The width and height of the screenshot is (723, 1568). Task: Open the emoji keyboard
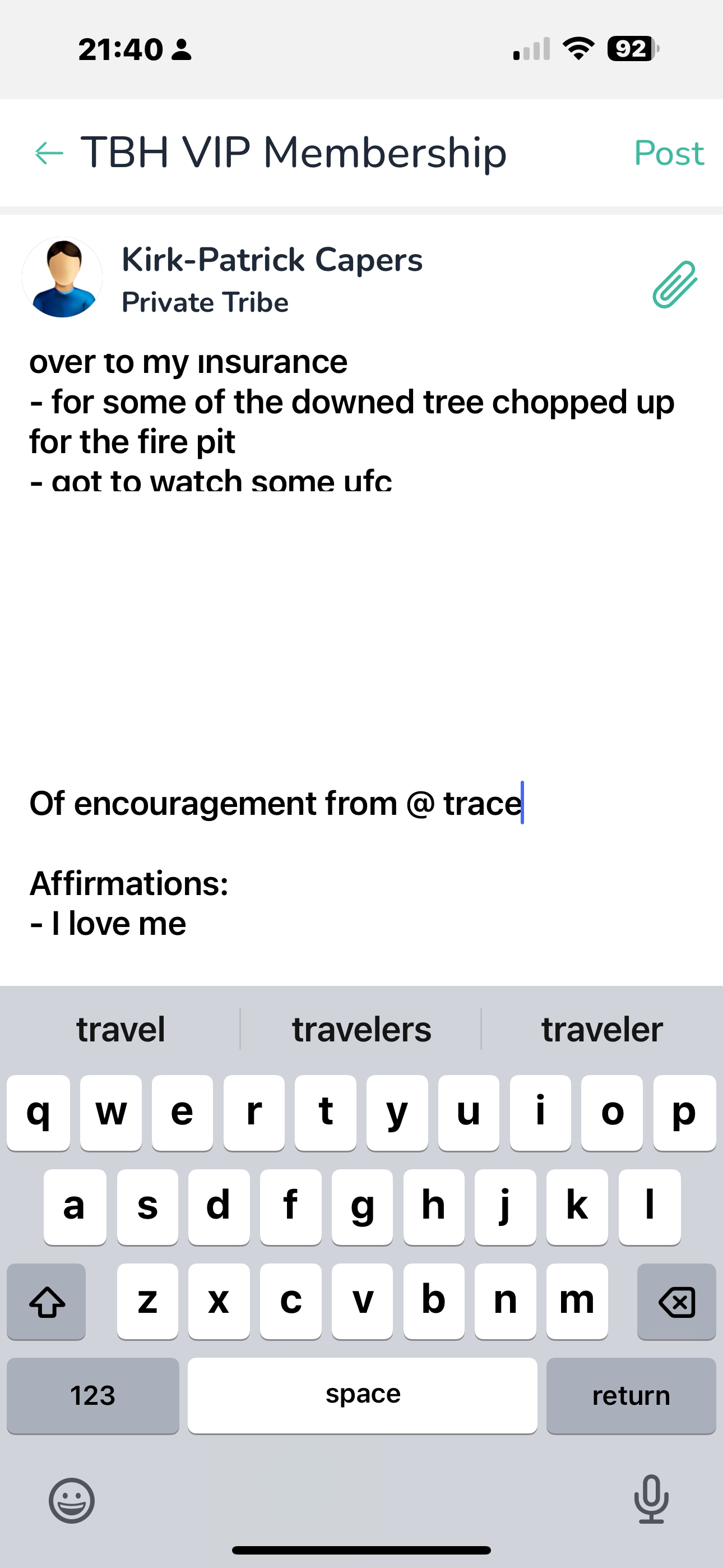(x=72, y=1501)
